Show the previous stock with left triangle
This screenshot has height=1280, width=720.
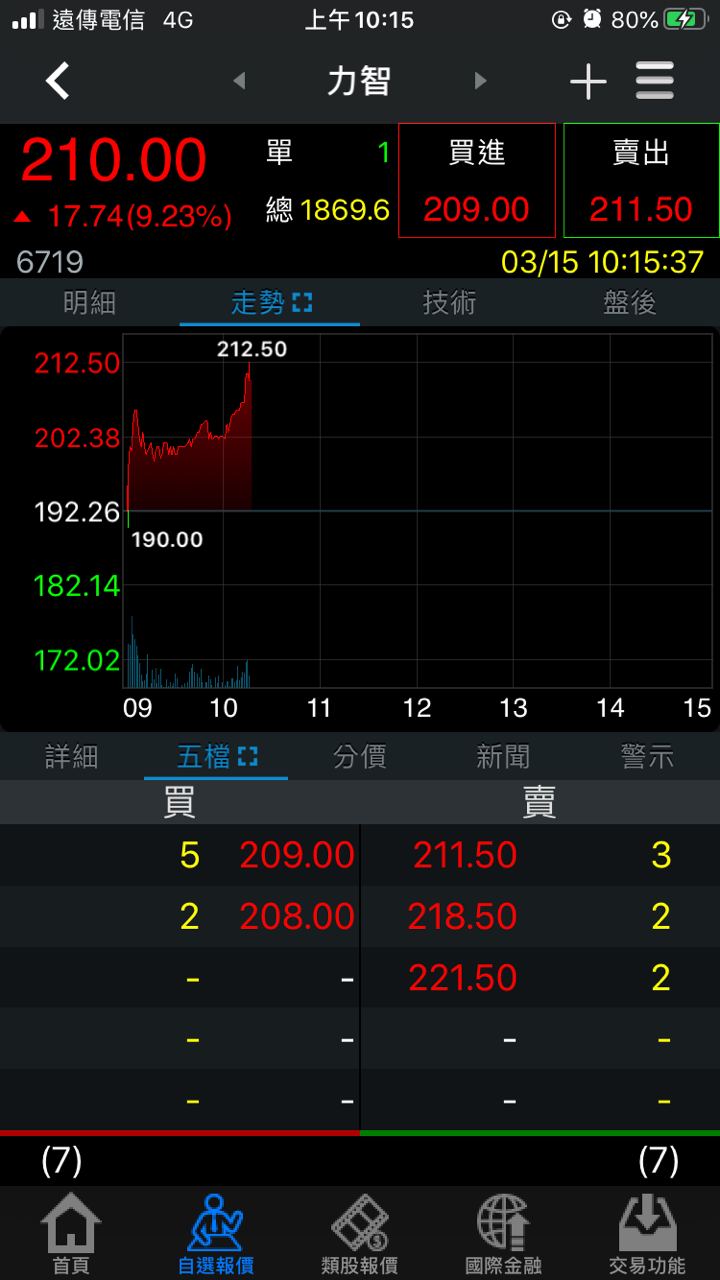pyautogui.click(x=239, y=81)
